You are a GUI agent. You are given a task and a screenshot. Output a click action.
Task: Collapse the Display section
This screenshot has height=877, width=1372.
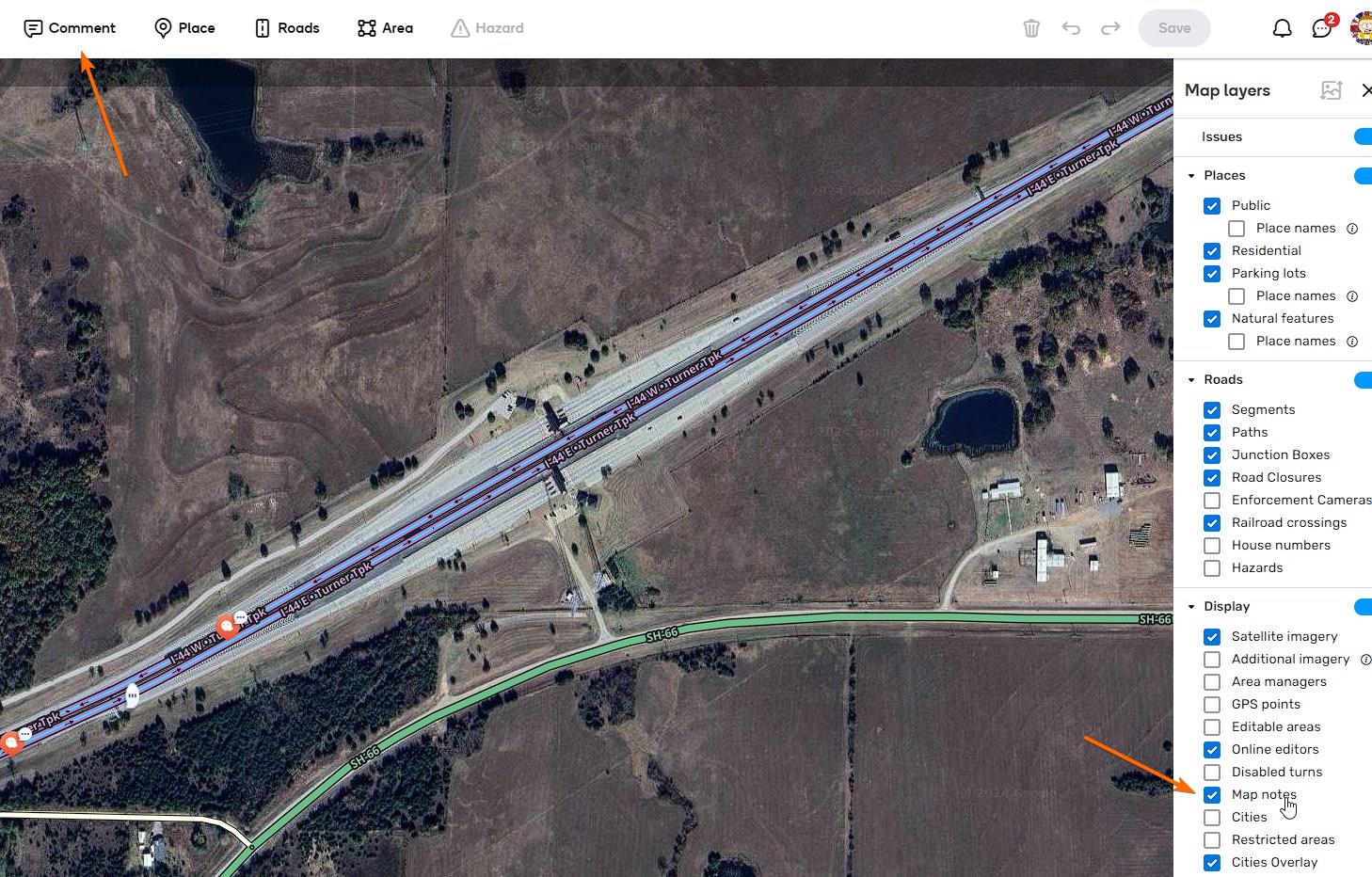point(1191,607)
